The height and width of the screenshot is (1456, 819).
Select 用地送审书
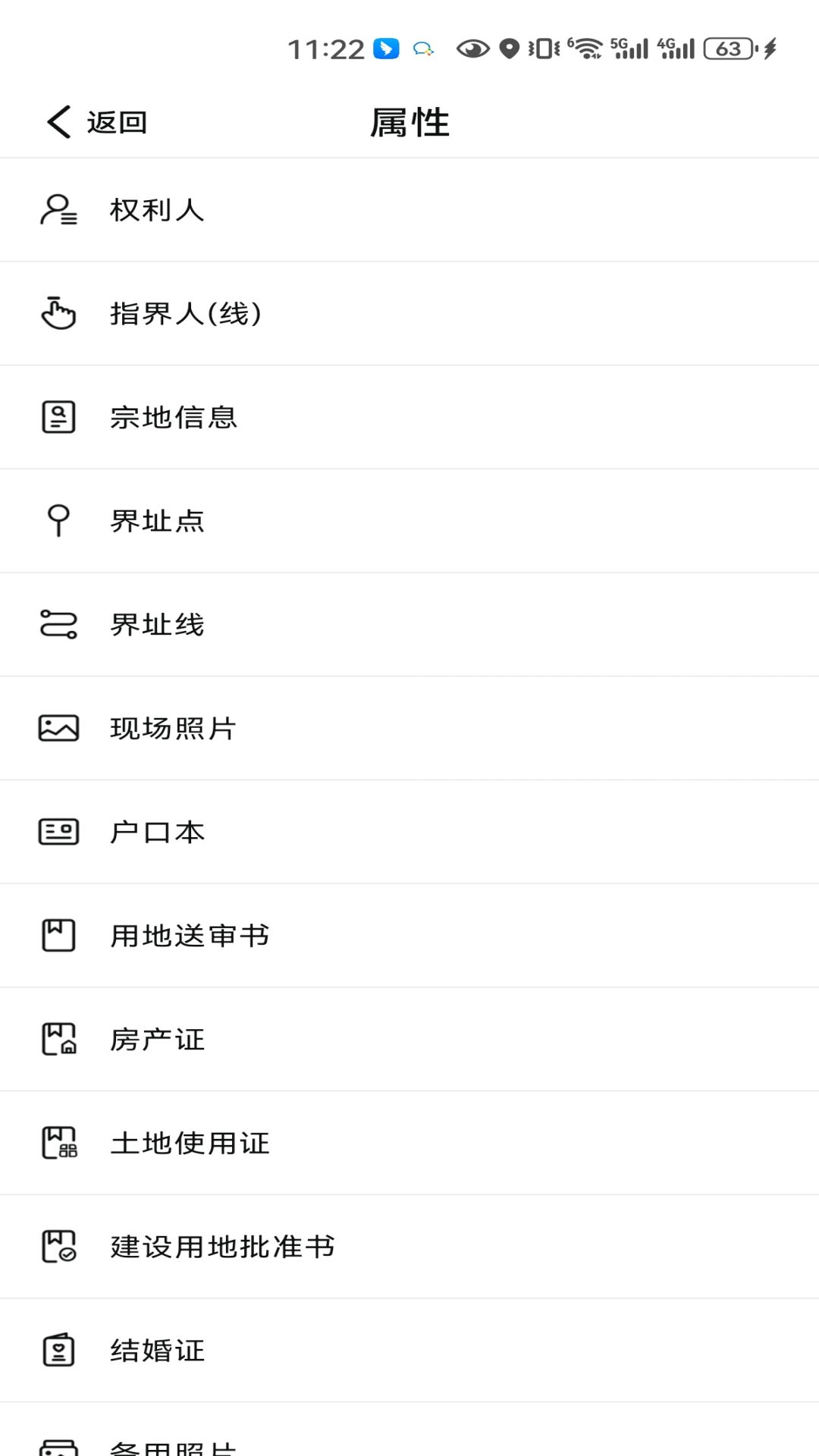pos(190,936)
